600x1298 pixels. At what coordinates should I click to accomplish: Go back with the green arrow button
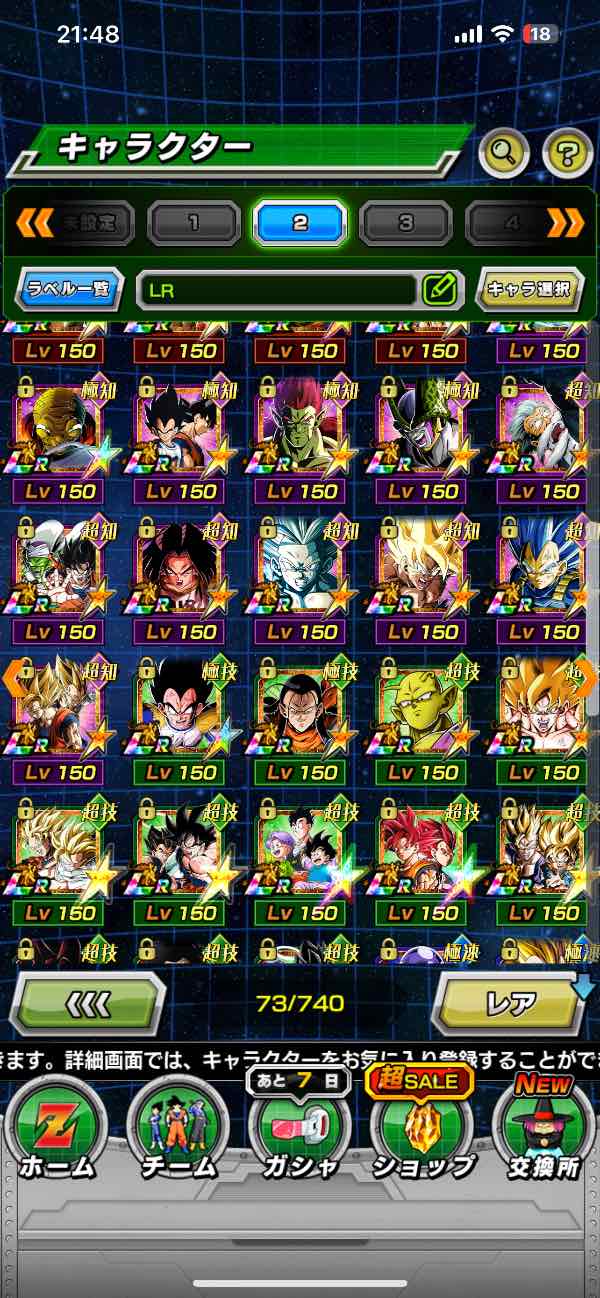[x=88, y=1002]
